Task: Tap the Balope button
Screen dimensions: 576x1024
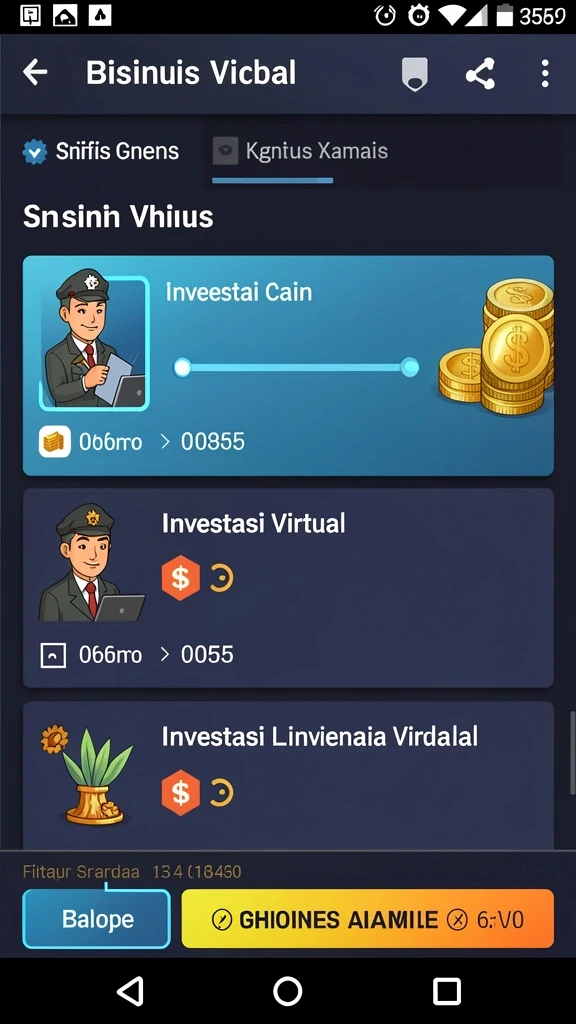Action: point(97,919)
